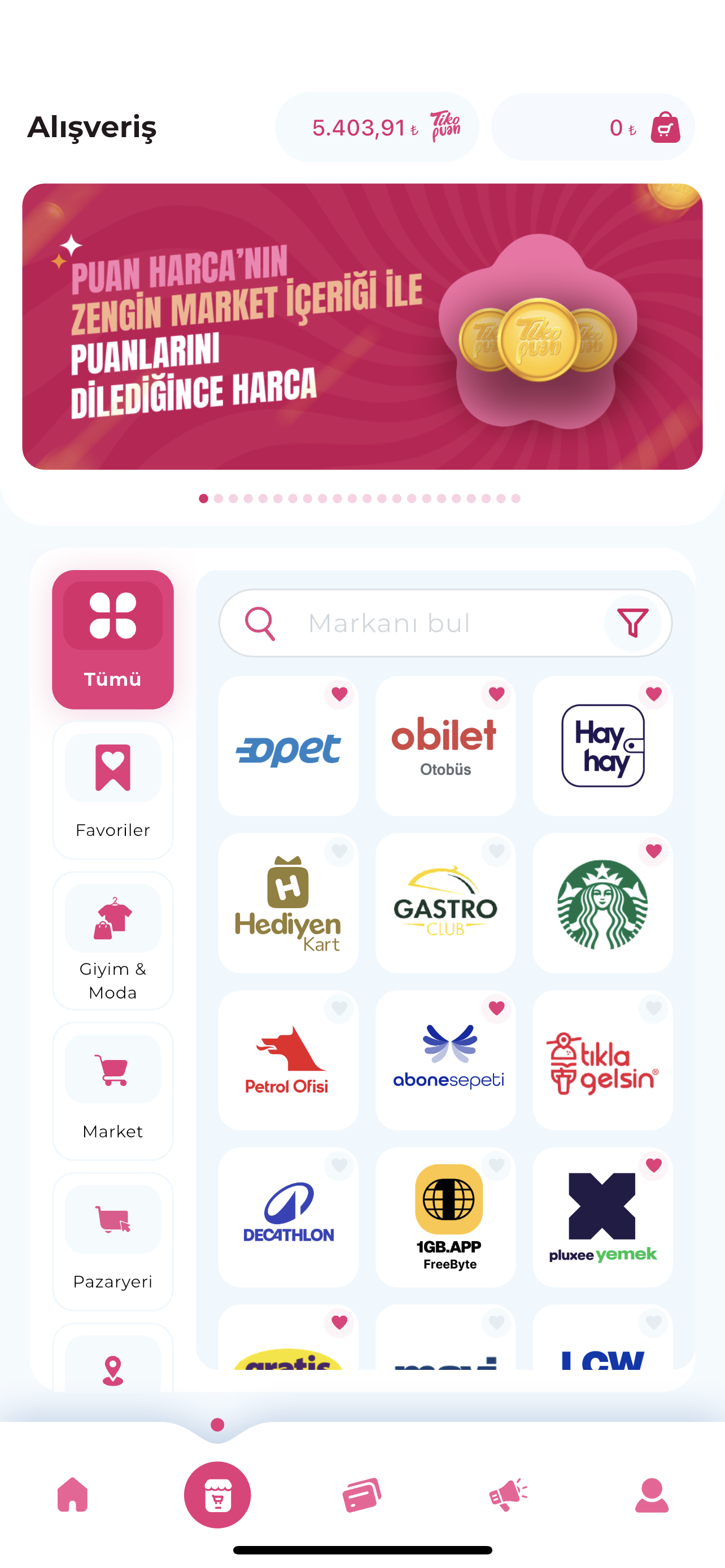
Task: Select the Favoriler category
Action: (112, 790)
